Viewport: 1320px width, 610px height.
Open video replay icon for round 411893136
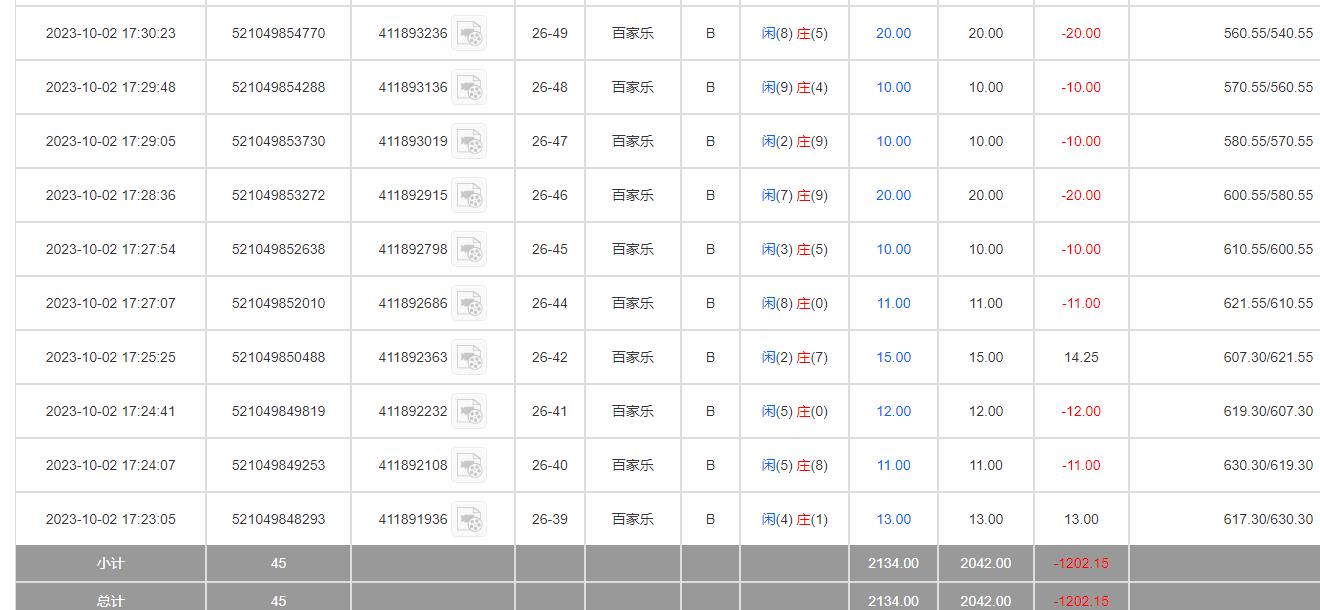469,88
